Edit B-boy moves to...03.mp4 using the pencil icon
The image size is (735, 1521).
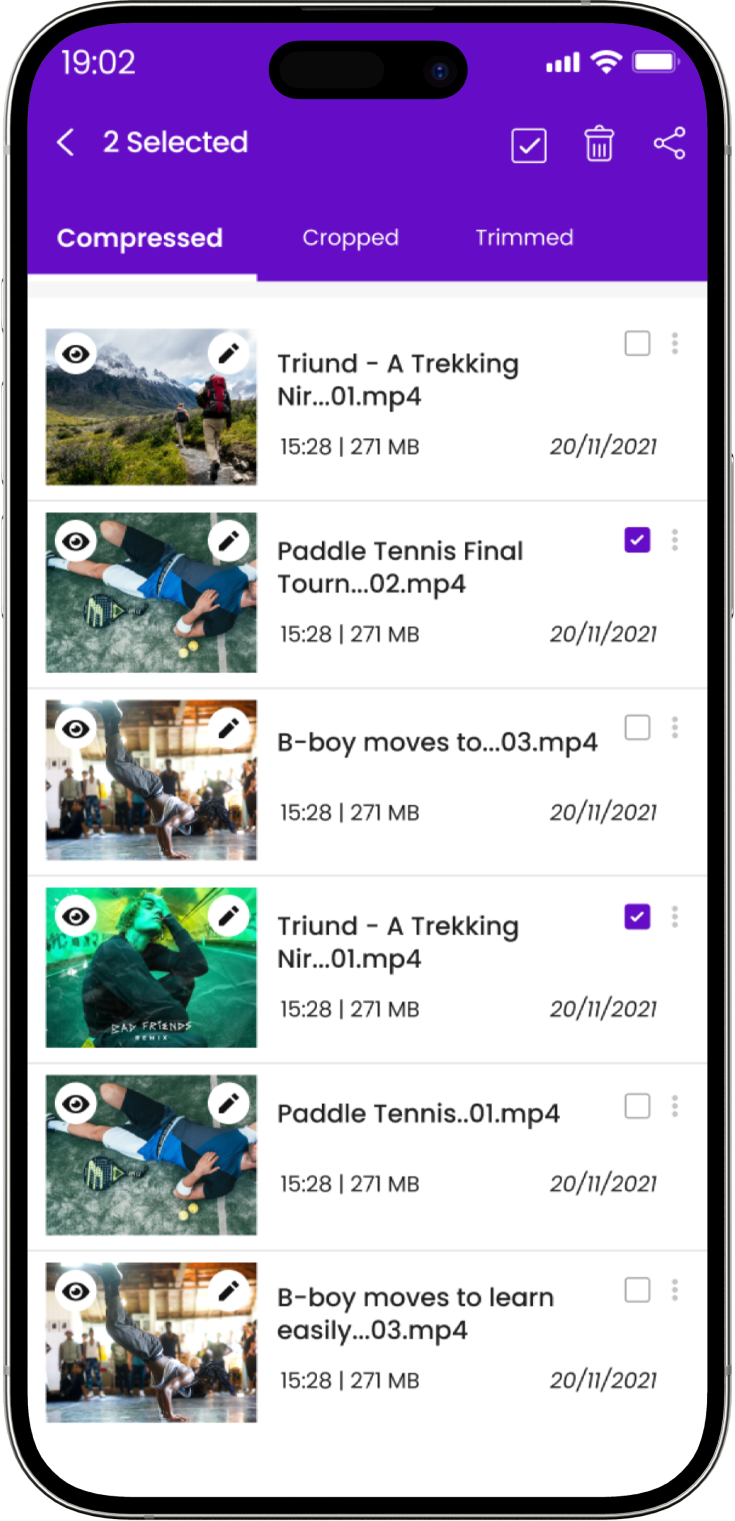tap(229, 728)
